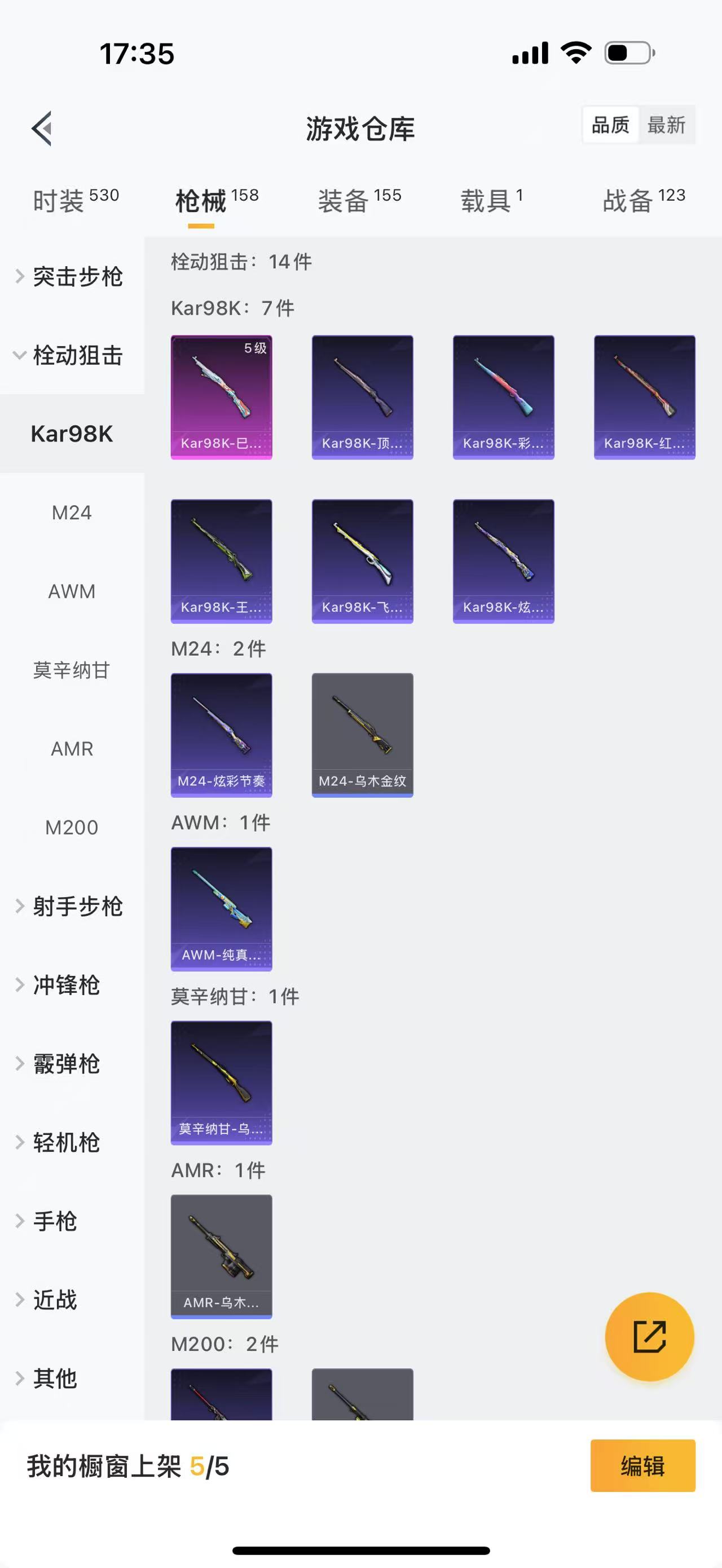Open the Kar98K-炫... weapon thumbnail
The height and width of the screenshot is (1568, 722).
click(x=504, y=560)
